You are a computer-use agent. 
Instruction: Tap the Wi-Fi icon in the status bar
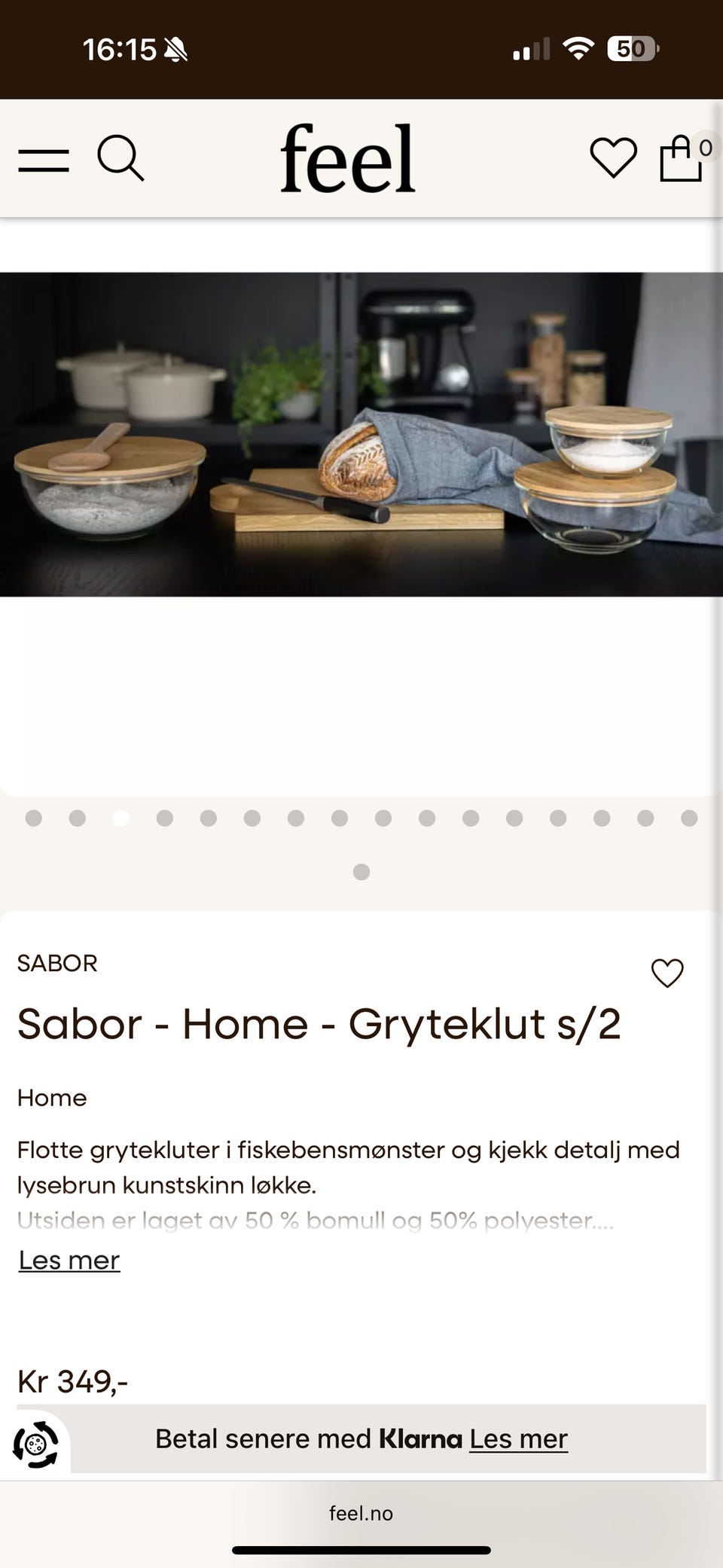pyautogui.click(x=581, y=47)
